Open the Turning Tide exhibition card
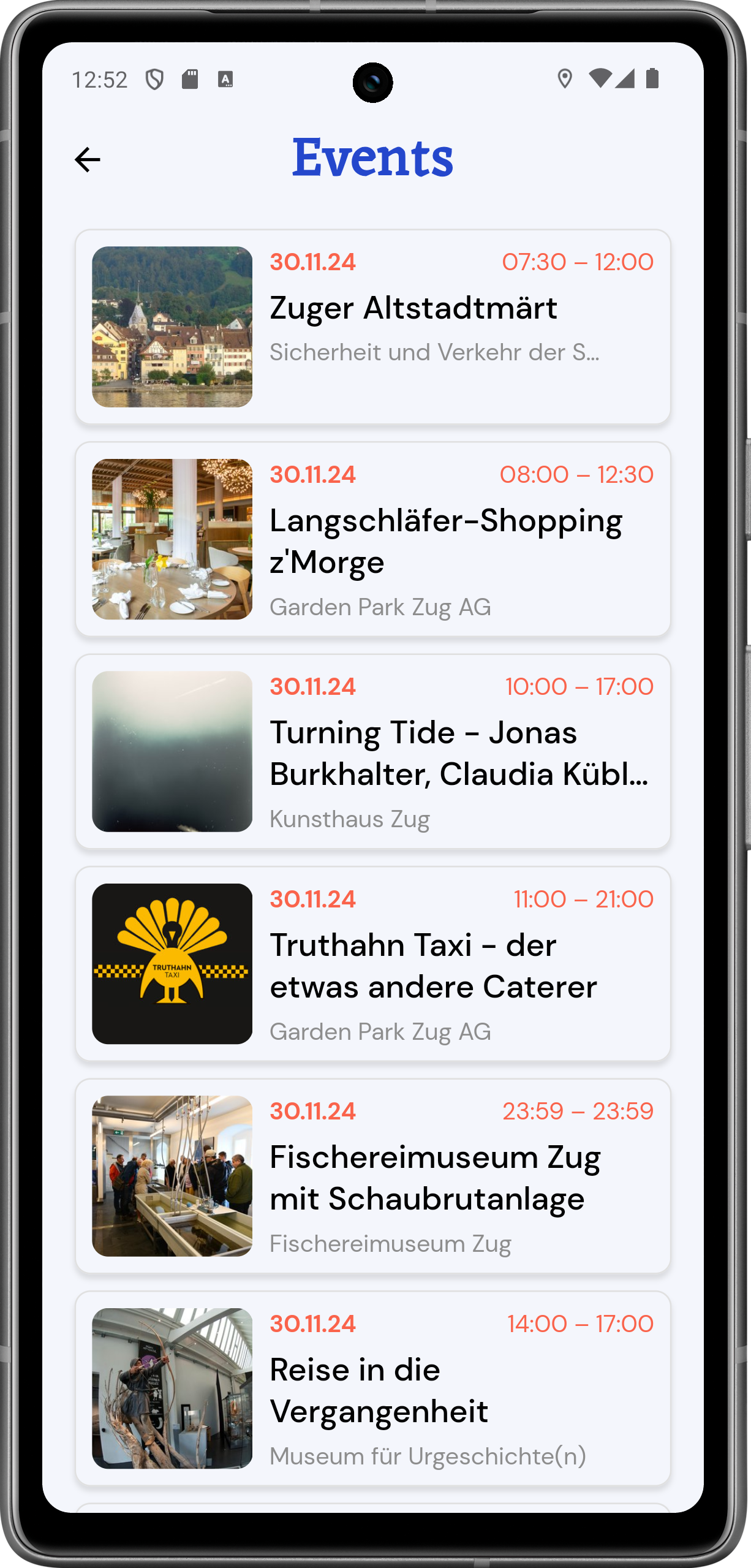The image size is (751, 1568). (372, 751)
